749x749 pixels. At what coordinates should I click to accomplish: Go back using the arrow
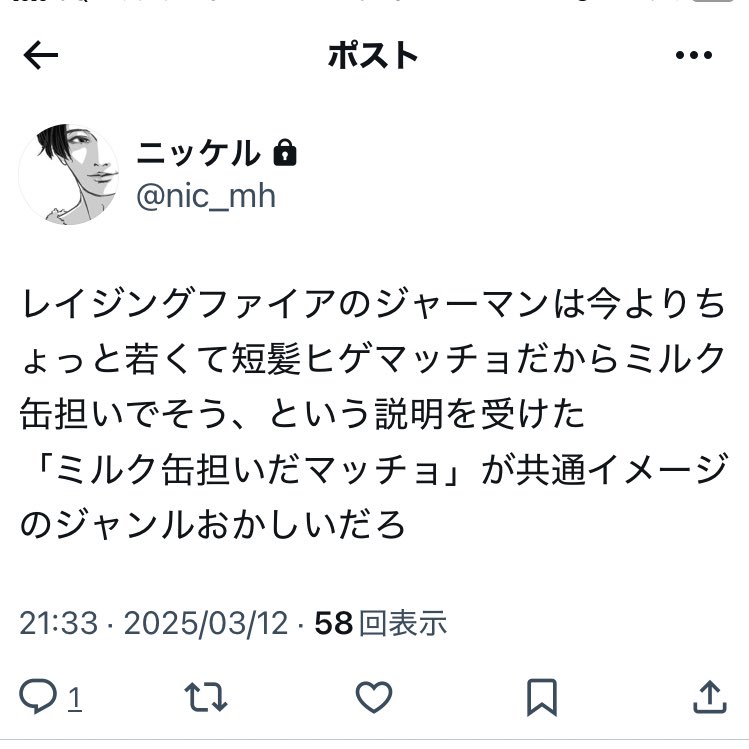pyautogui.click(x=41, y=57)
